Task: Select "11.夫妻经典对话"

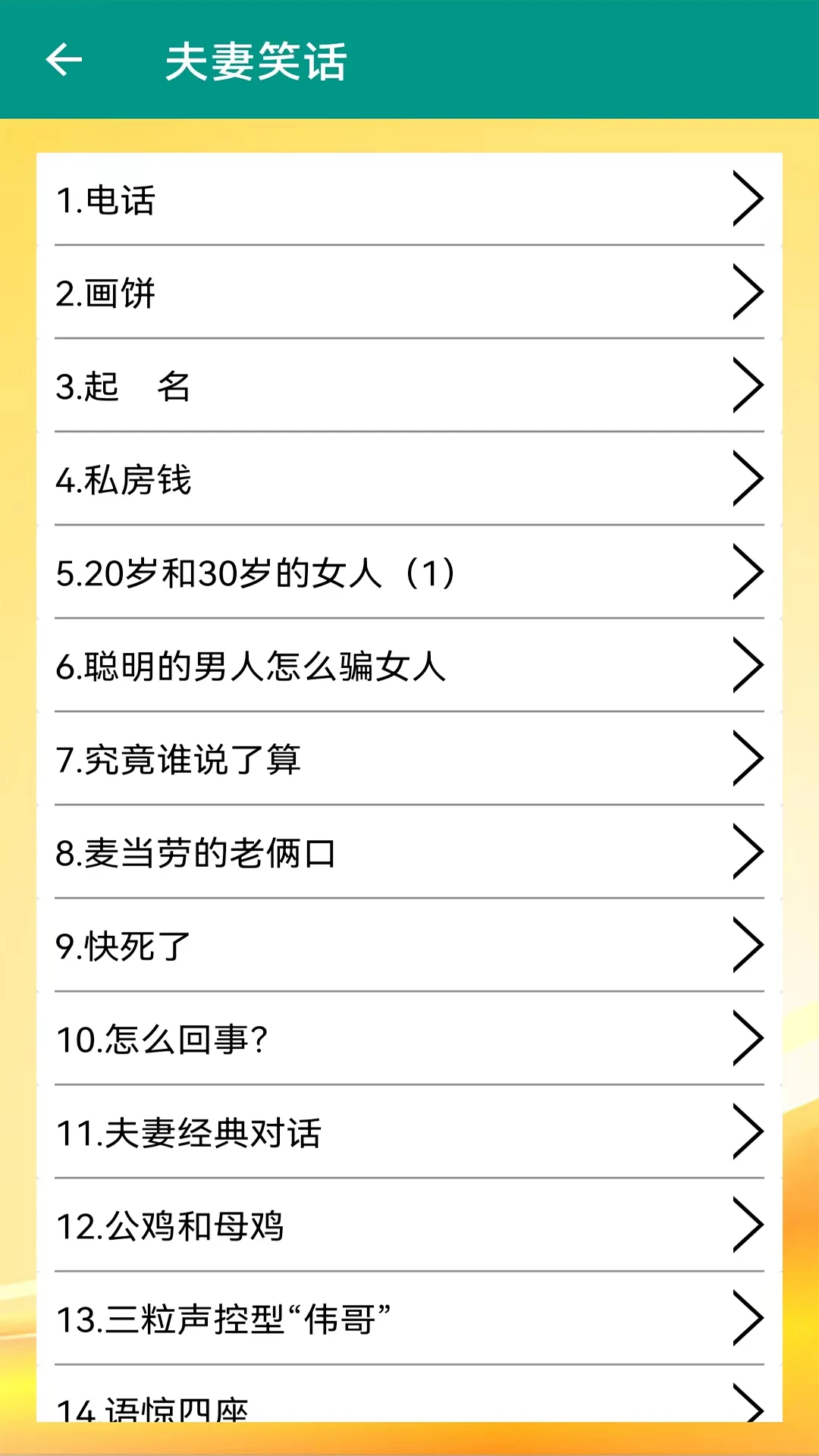Action: point(303,1132)
